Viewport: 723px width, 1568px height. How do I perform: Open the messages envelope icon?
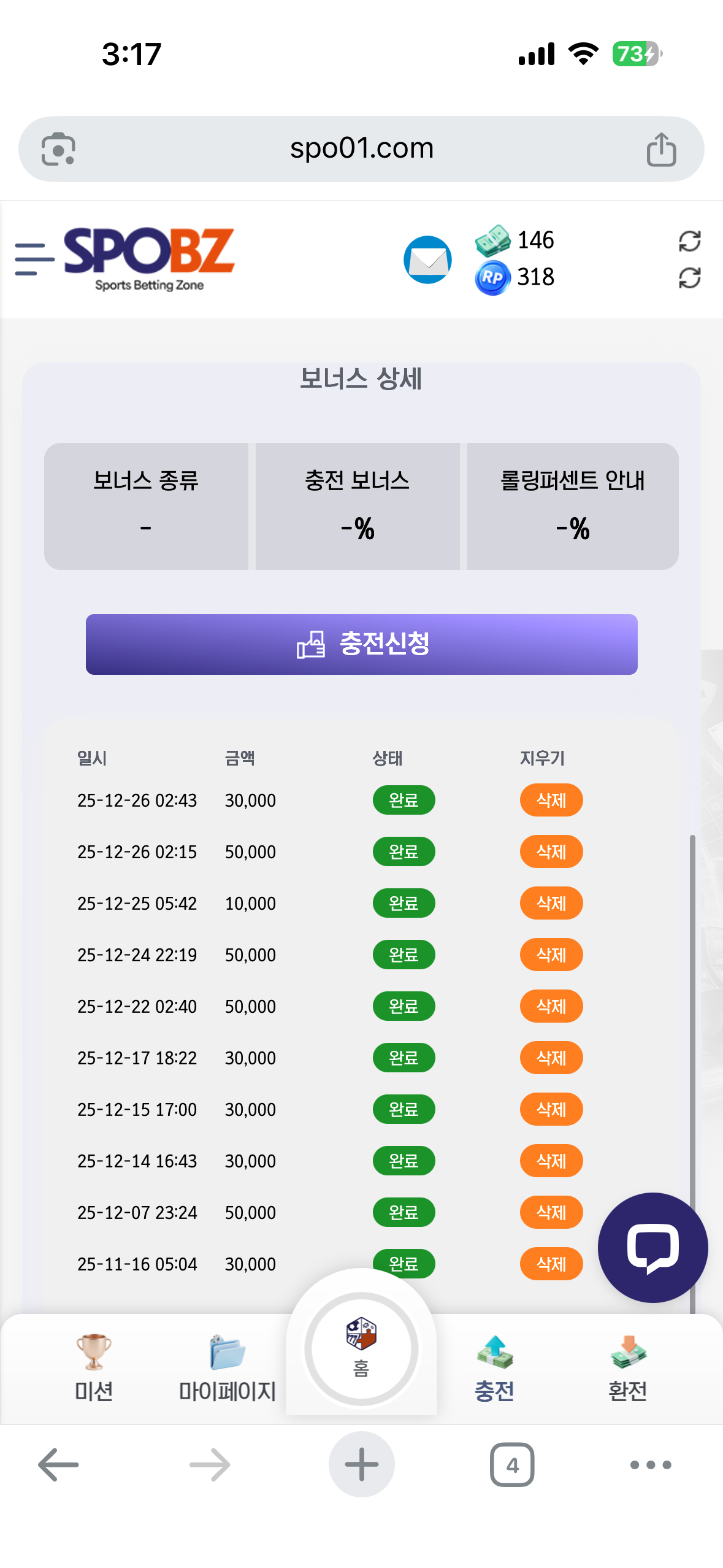click(x=427, y=259)
